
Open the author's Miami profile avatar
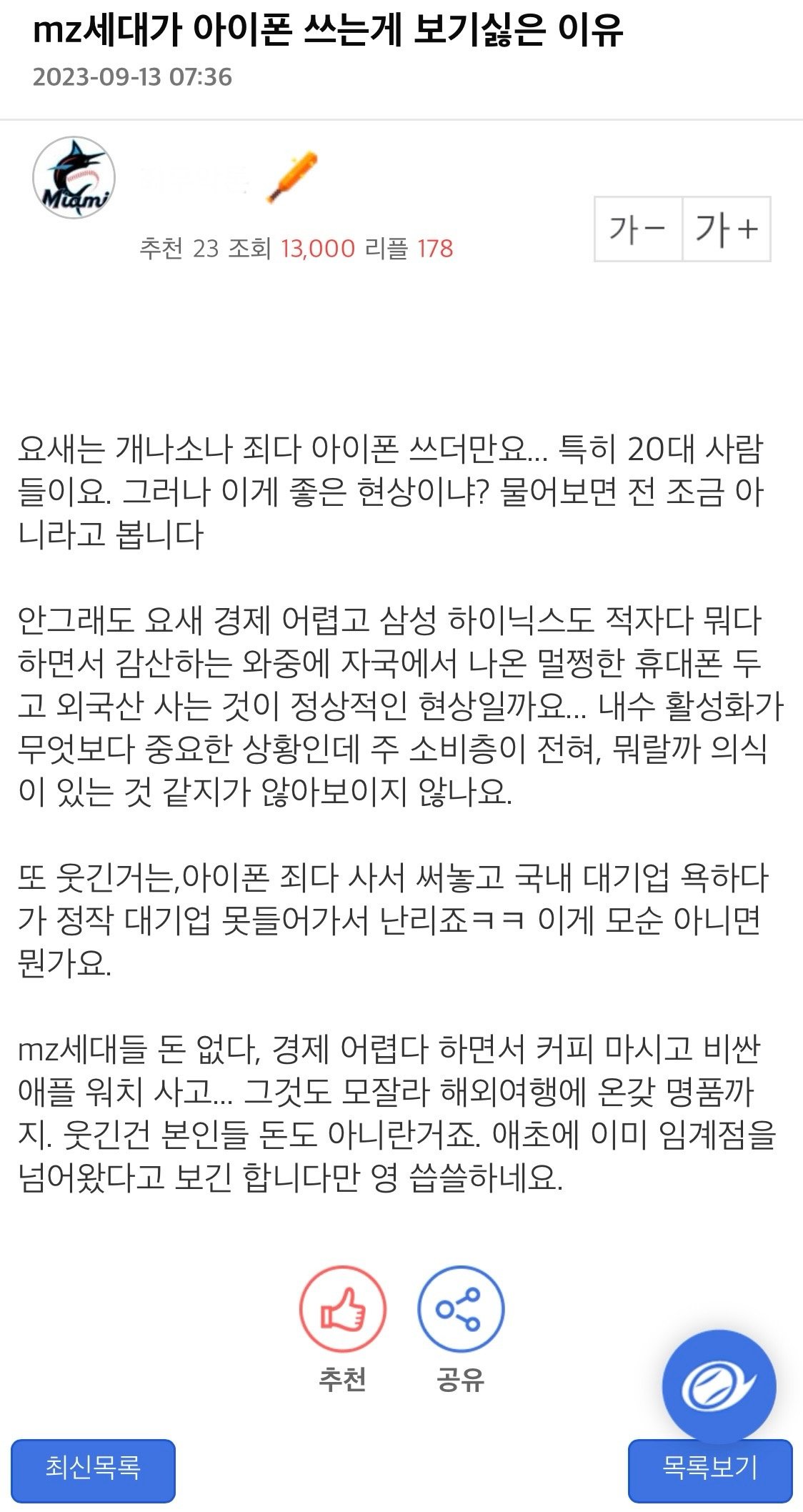[74, 178]
